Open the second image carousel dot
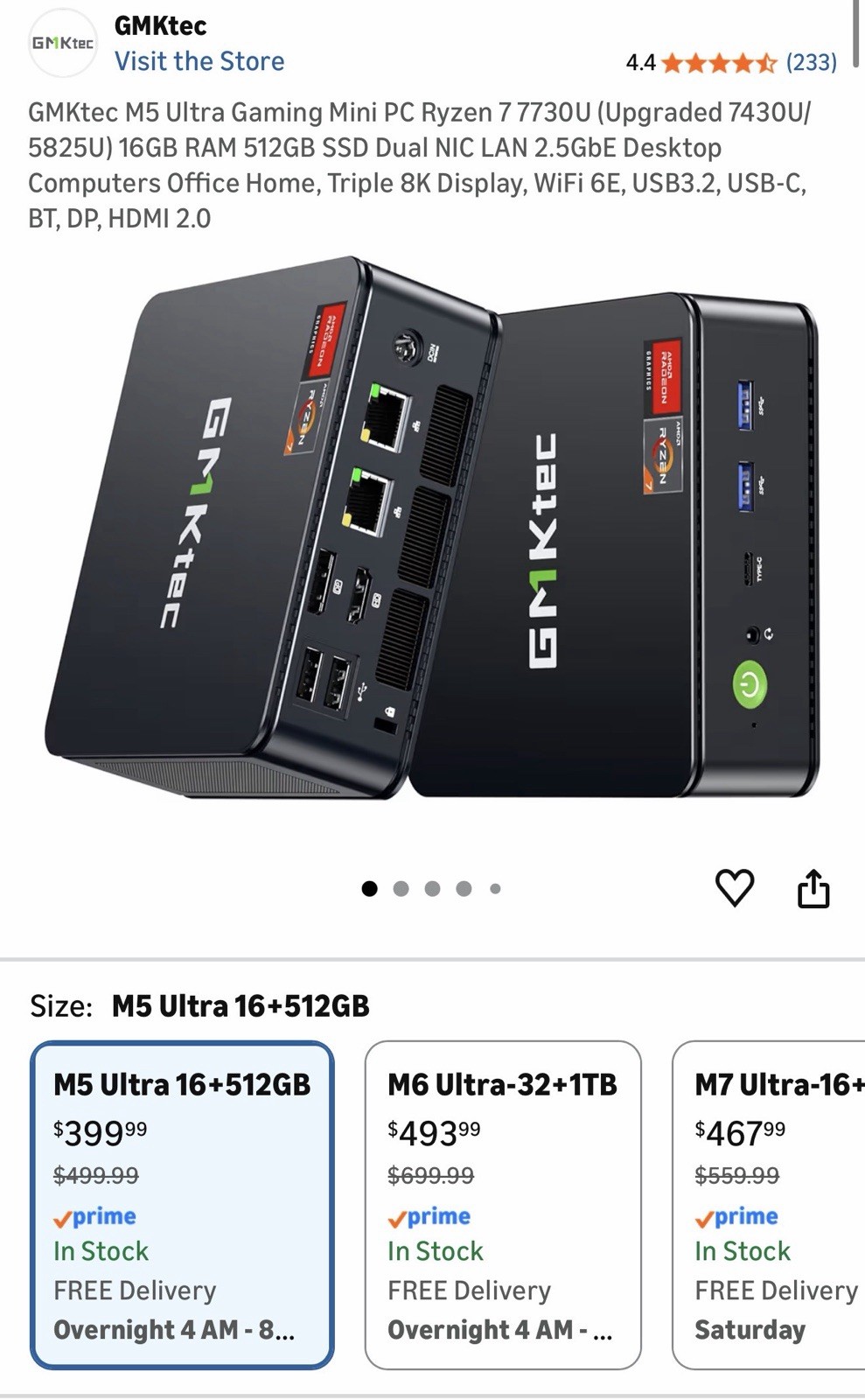Image resolution: width=865 pixels, height=1400 pixels. click(401, 888)
